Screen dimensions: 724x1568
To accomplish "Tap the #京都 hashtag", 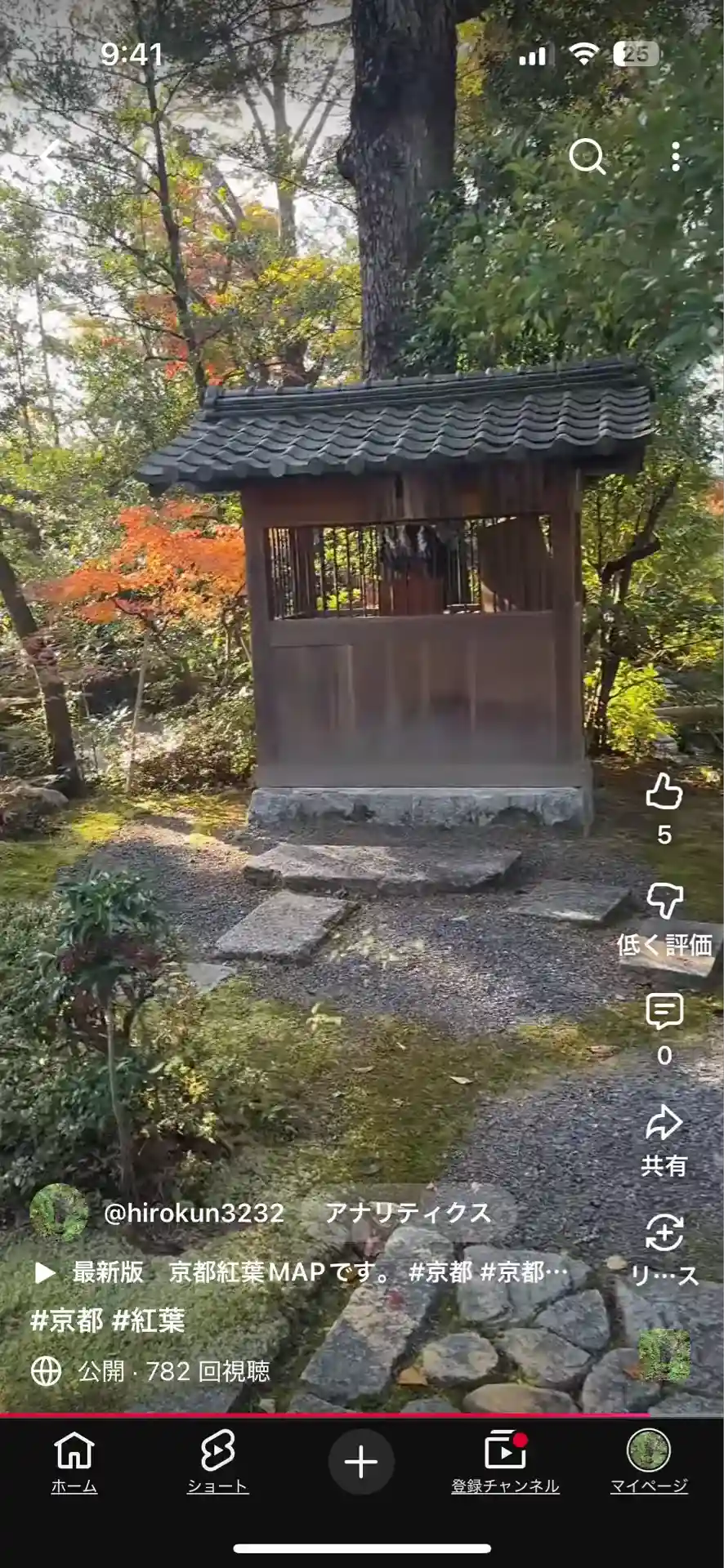I will pyautogui.click(x=67, y=1321).
